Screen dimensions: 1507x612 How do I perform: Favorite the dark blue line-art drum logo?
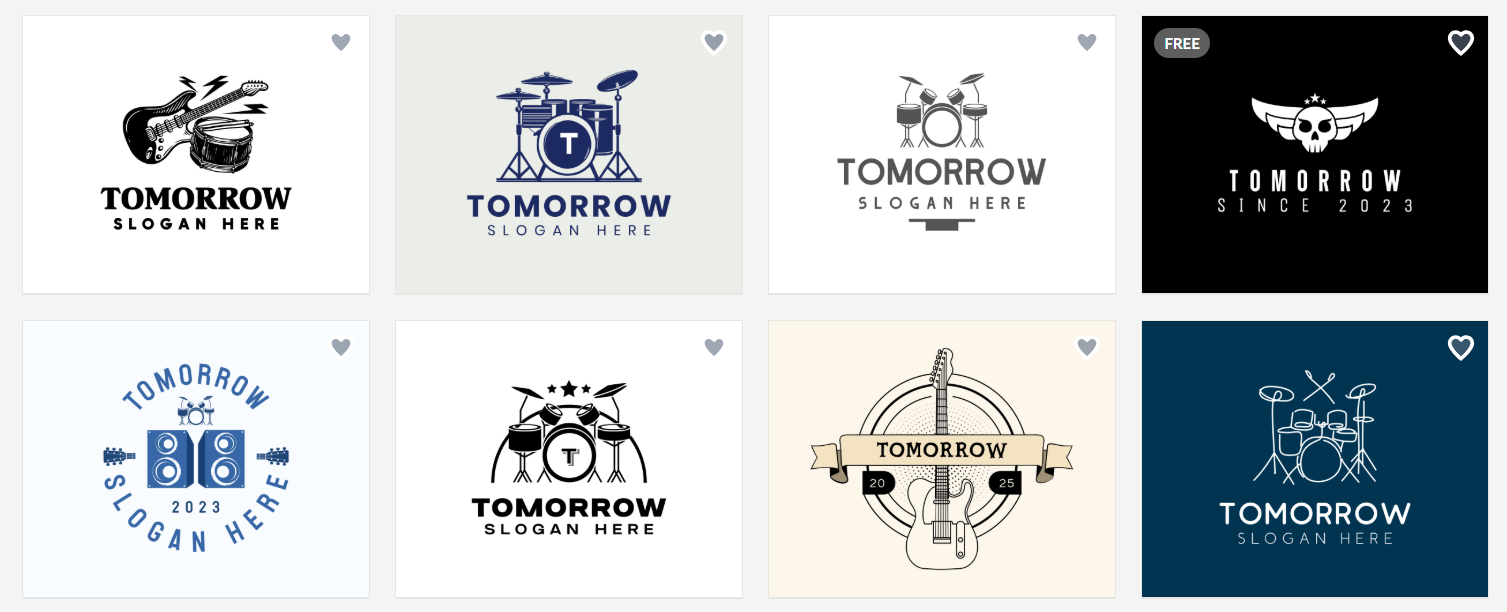pos(1461,347)
